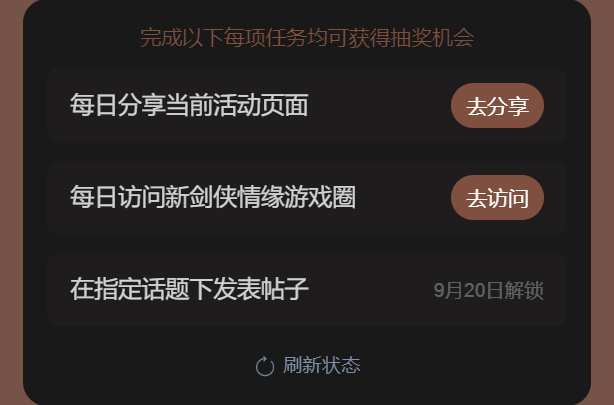This screenshot has height=405, width=614.
Task: Tap the 去分享 button
Action: (497, 106)
